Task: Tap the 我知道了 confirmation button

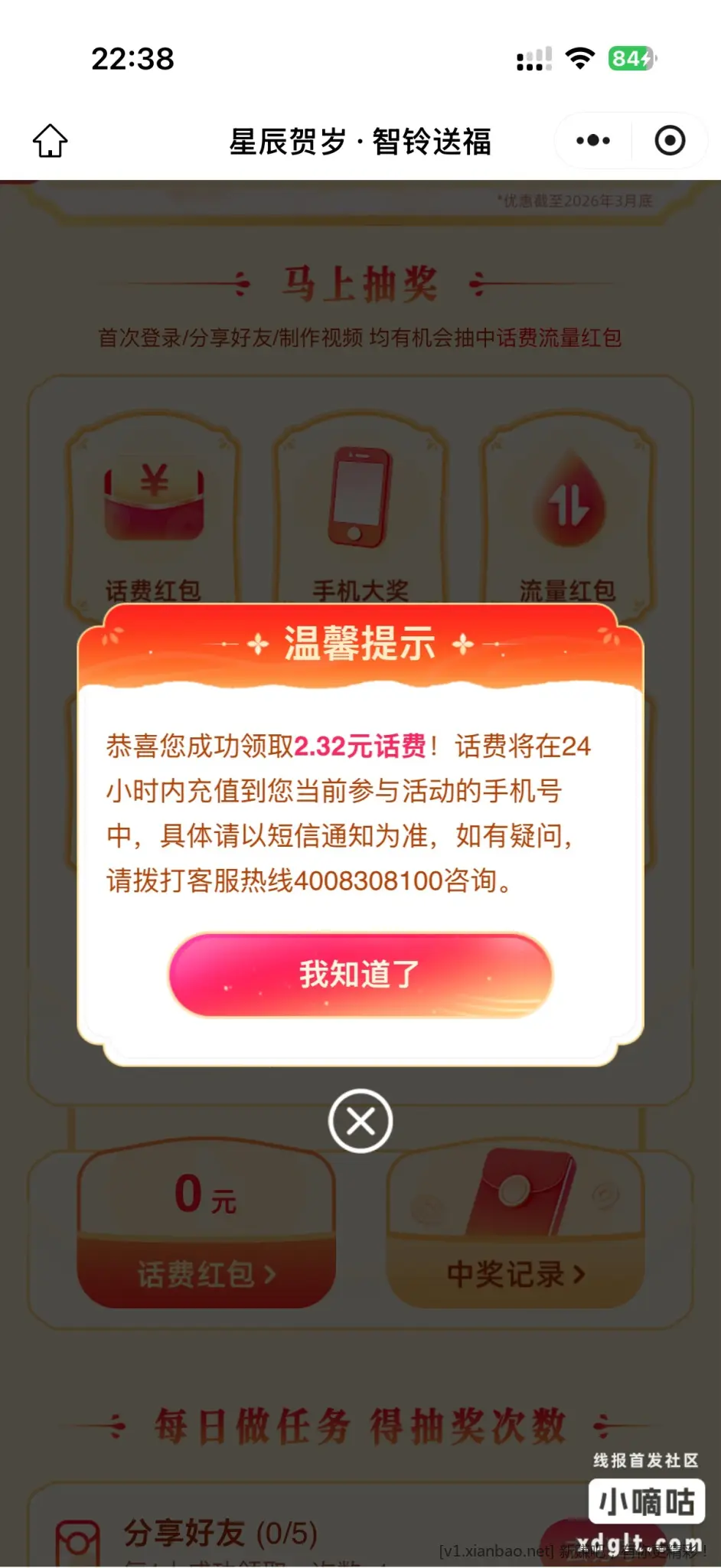Action: 360,975
